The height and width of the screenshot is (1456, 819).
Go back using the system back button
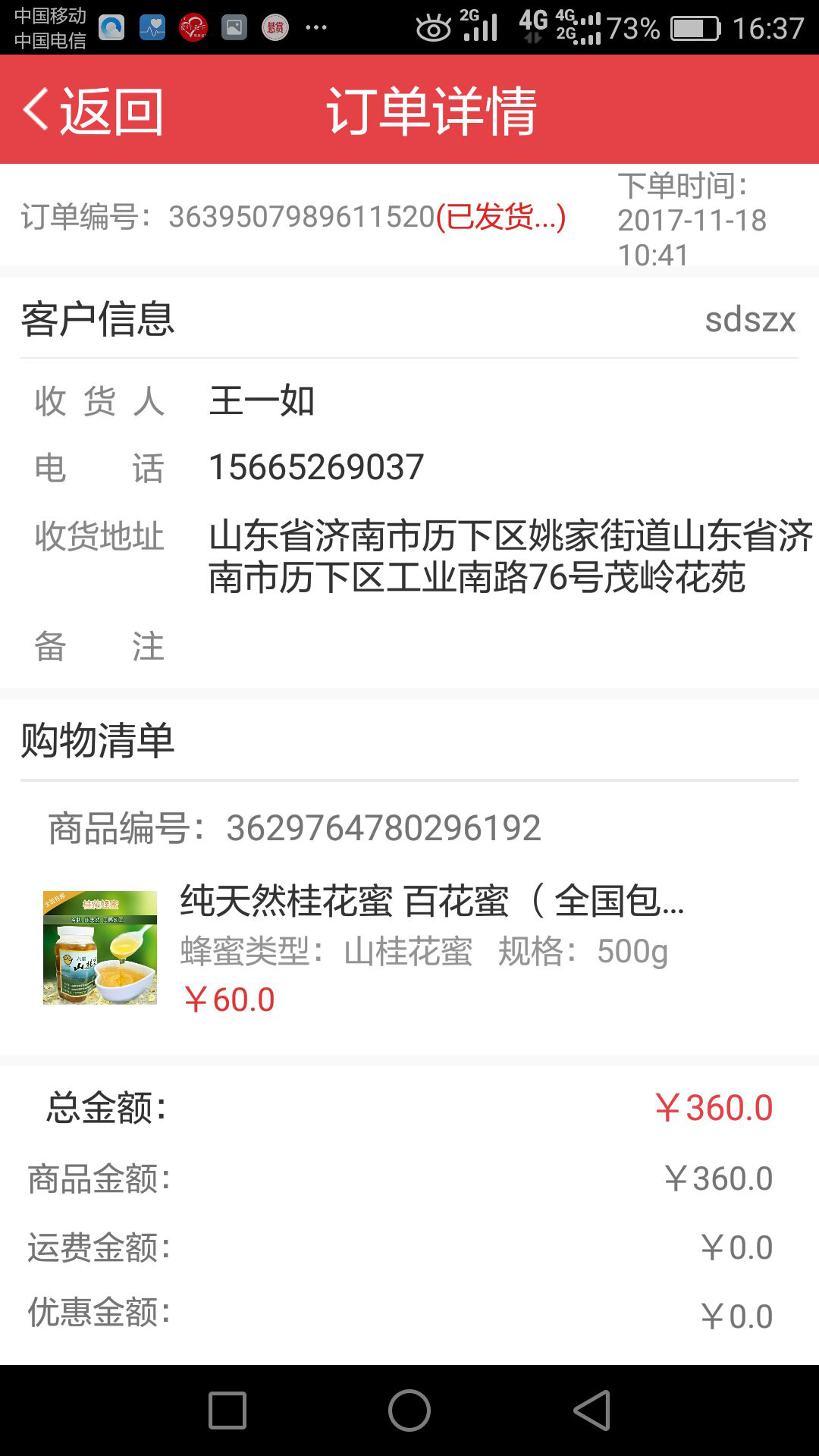[591, 1410]
